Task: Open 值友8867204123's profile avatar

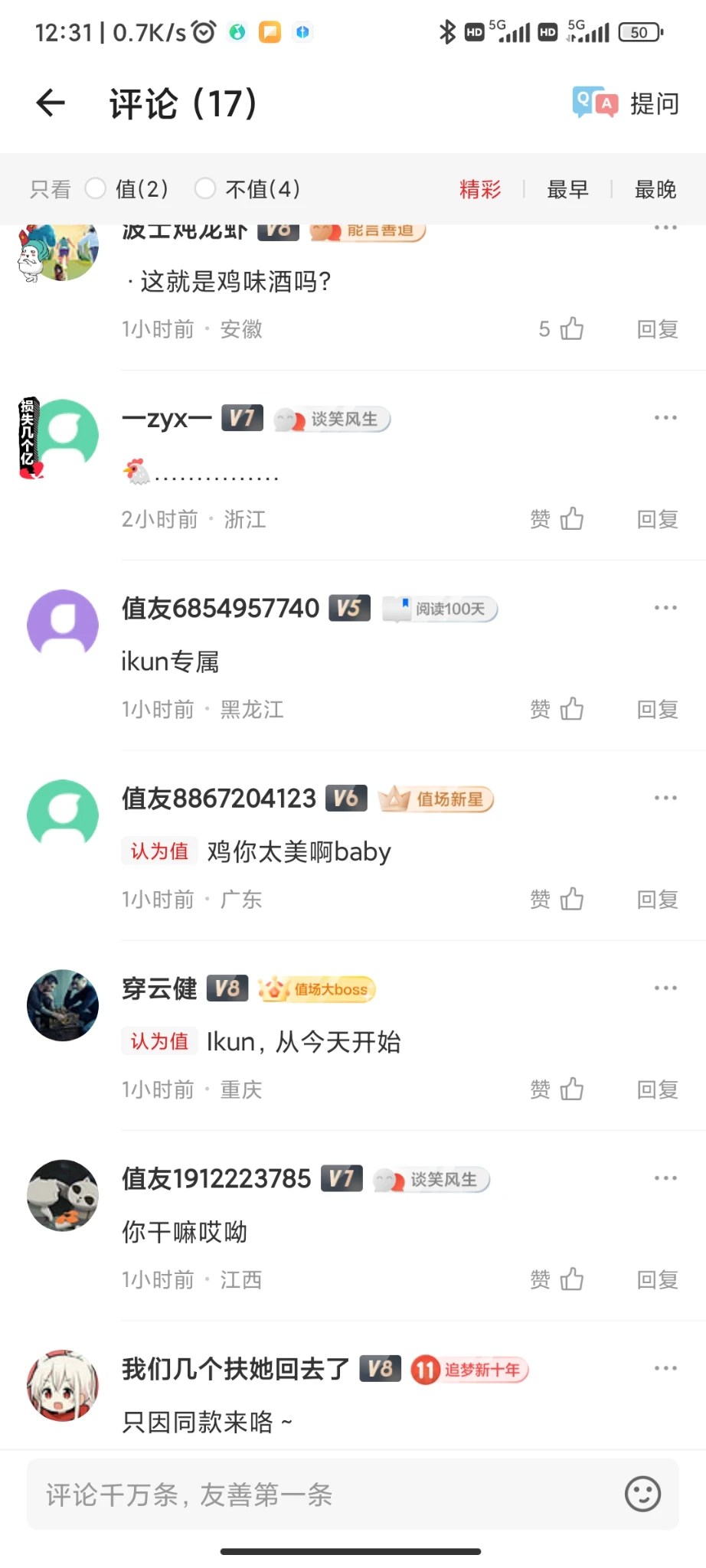Action: point(63,815)
